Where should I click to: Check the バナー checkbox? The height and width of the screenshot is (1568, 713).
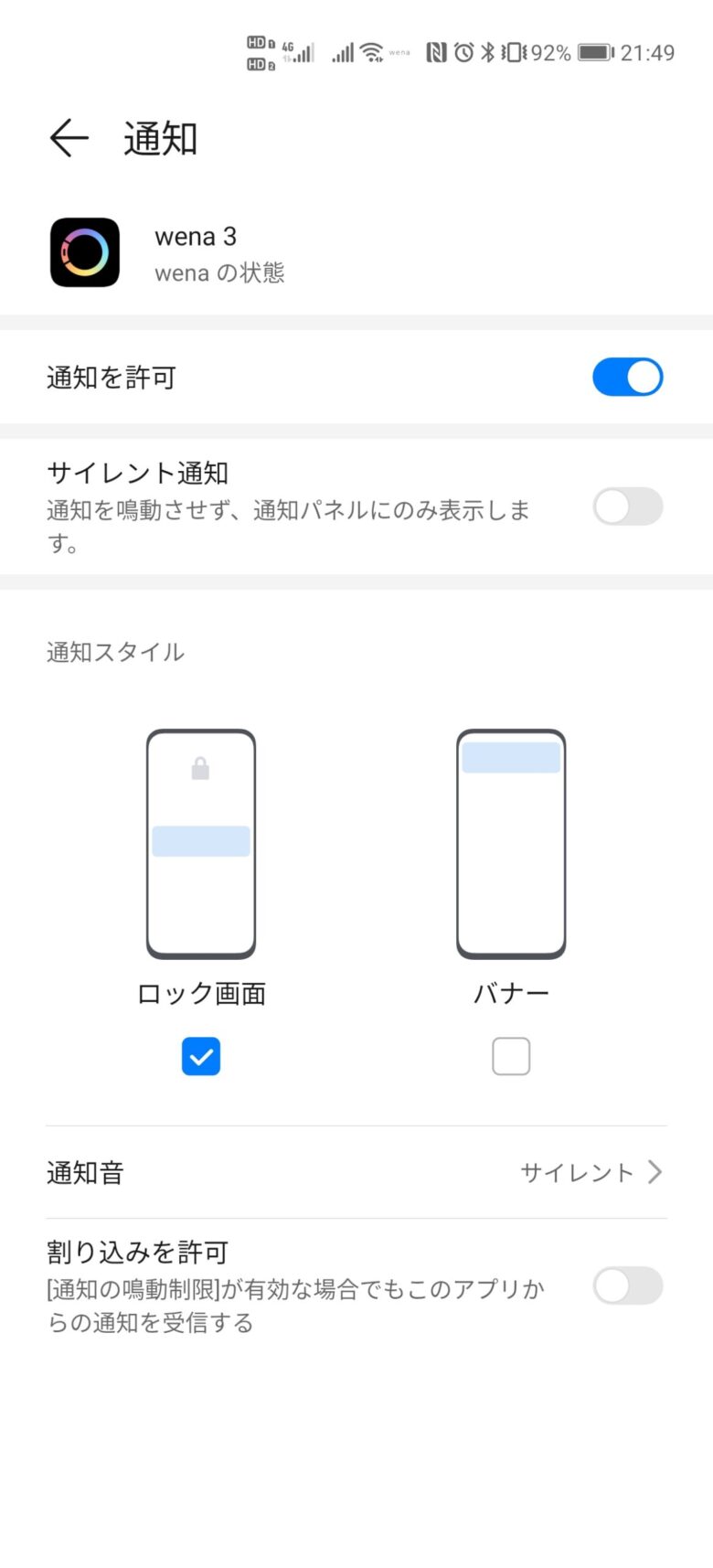tap(511, 1056)
